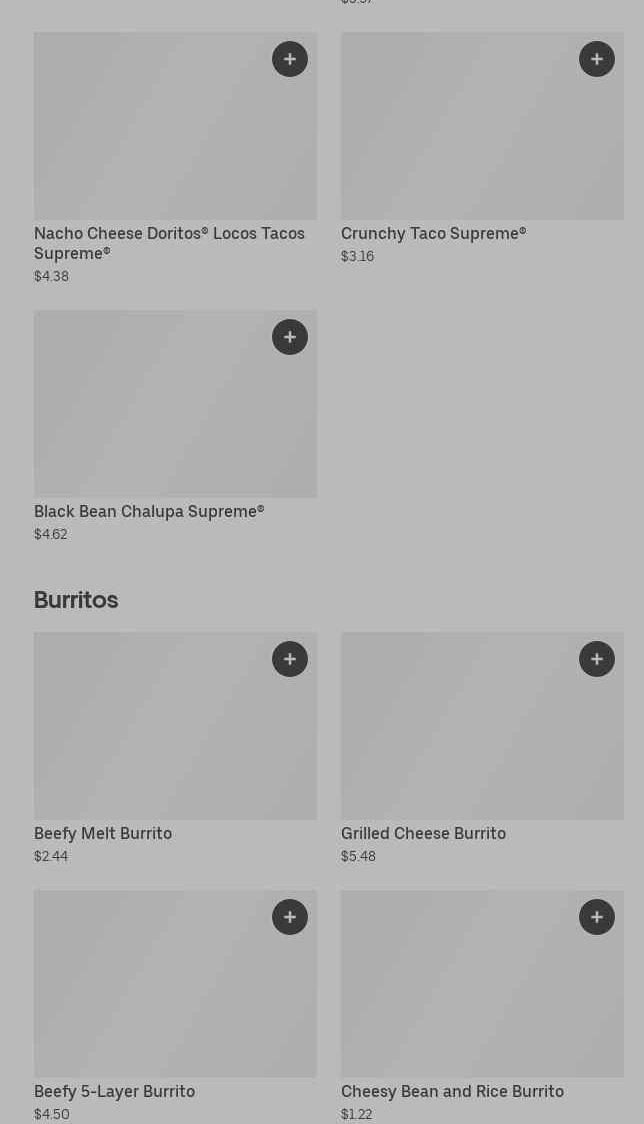Viewport: 644px width, 1124px height.
Task: Add Beefy Melt Burrito to cart
Action: coord(290,659)
